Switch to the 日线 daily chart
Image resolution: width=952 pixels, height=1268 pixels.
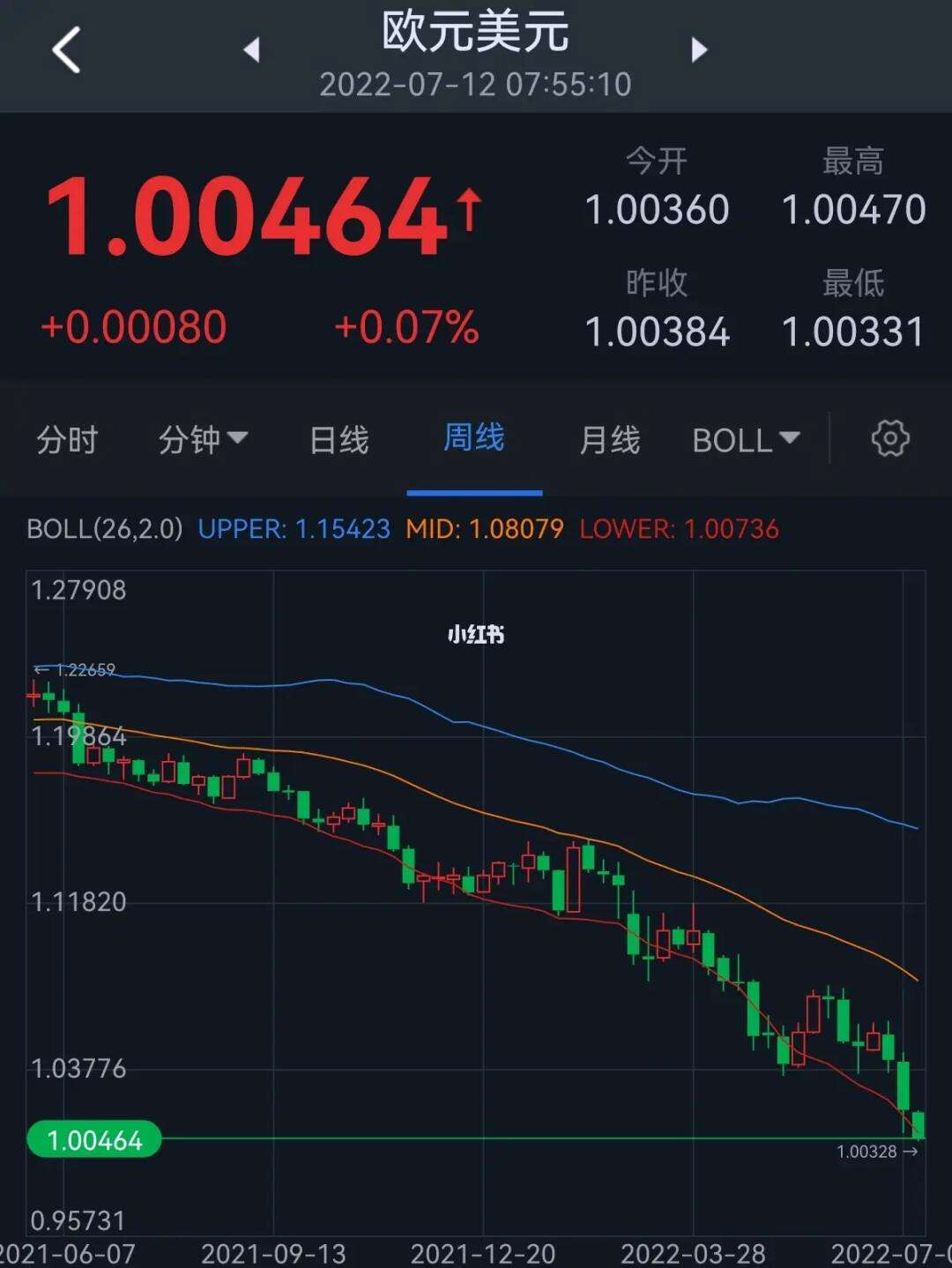tap(339, 439)
